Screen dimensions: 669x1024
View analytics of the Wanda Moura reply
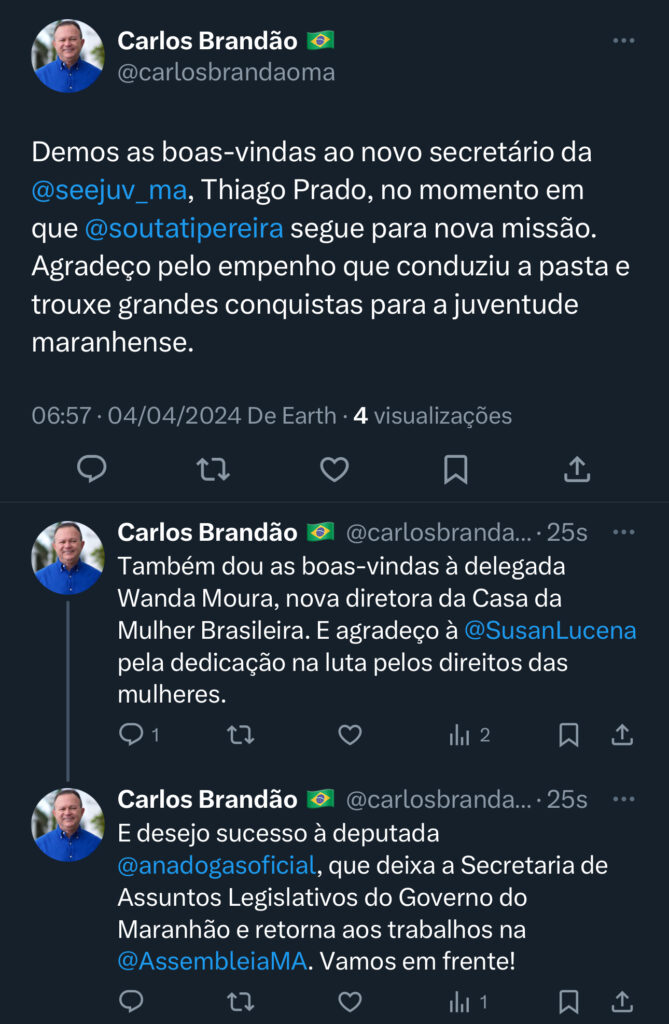coord(469,735)
